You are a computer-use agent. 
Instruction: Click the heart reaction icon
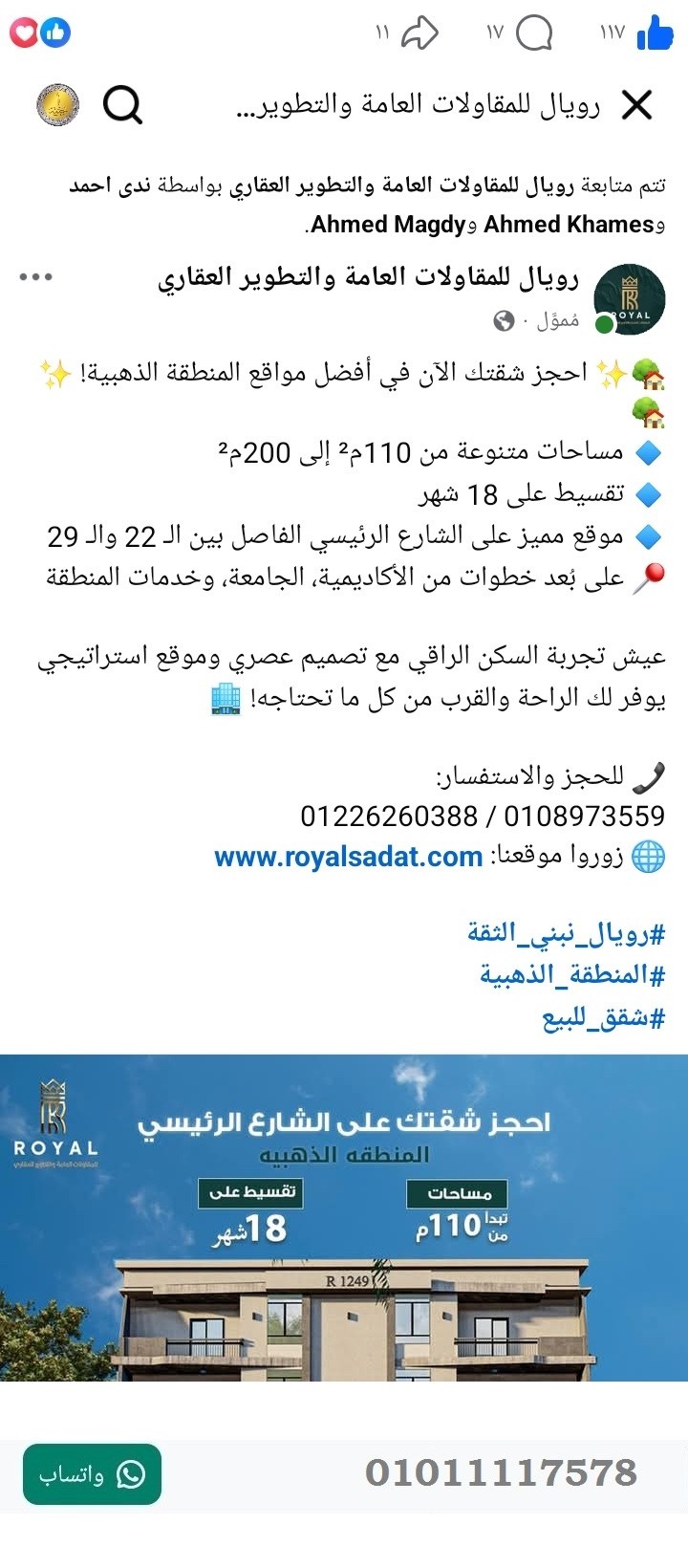pos(23,32)
